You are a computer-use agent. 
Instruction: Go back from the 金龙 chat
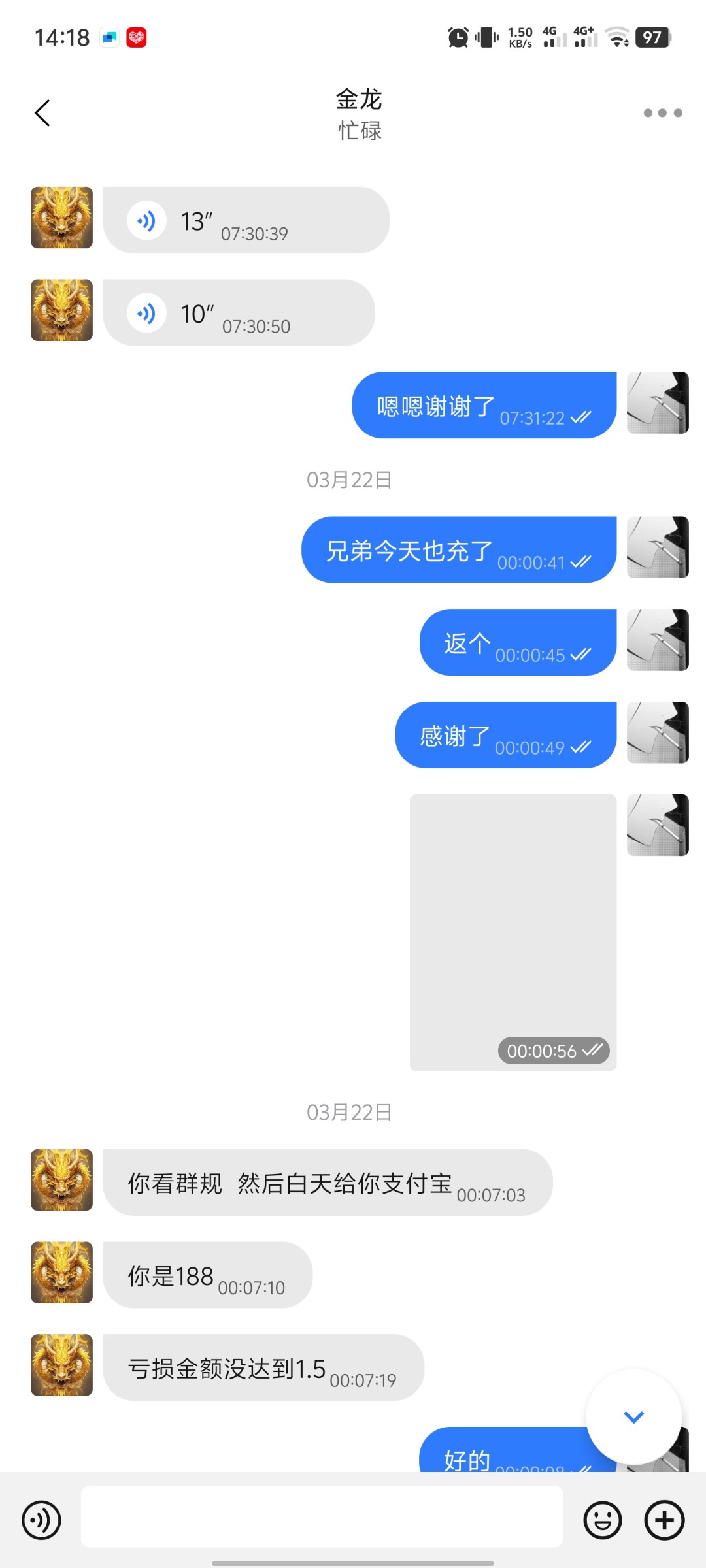point(42,113)
